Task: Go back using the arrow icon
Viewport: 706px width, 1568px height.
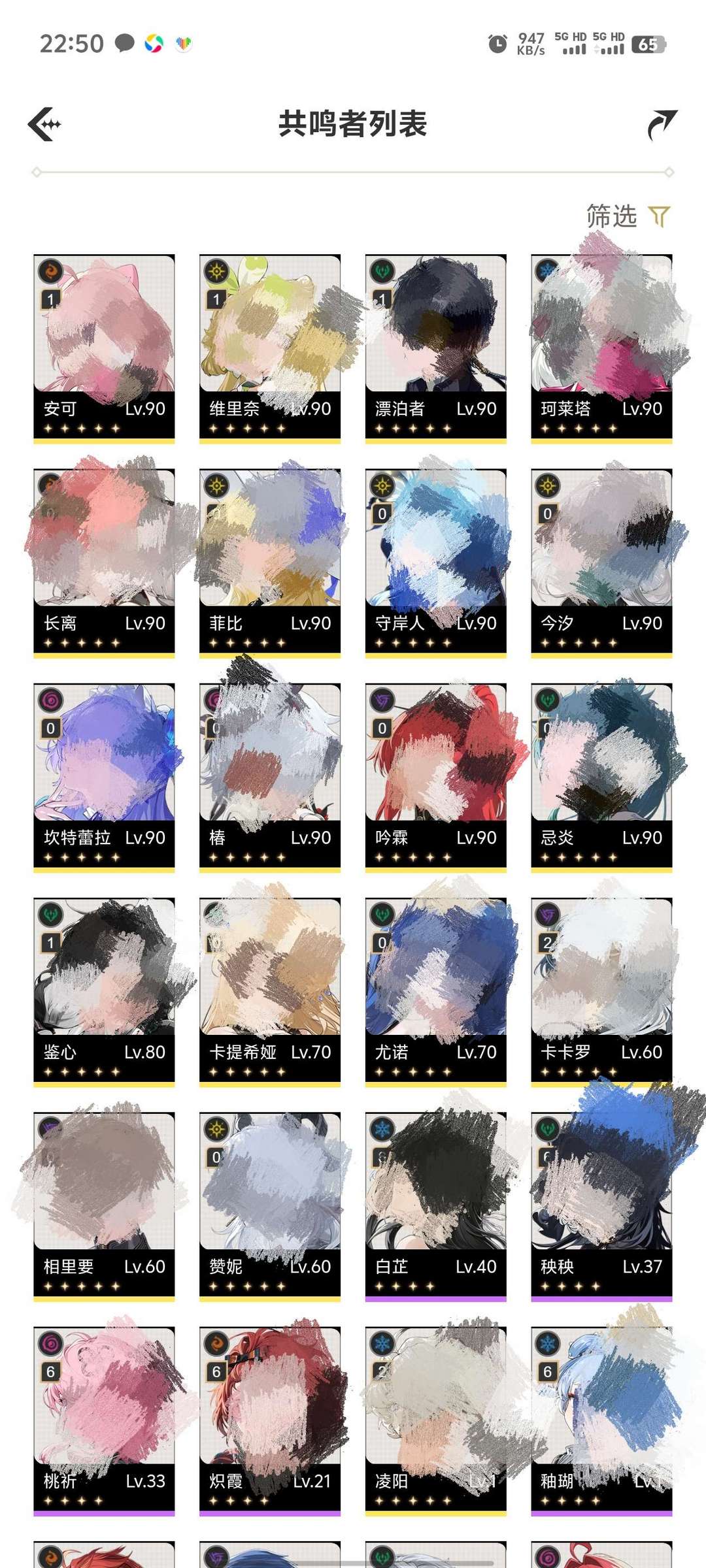Action: click(44, 124)
